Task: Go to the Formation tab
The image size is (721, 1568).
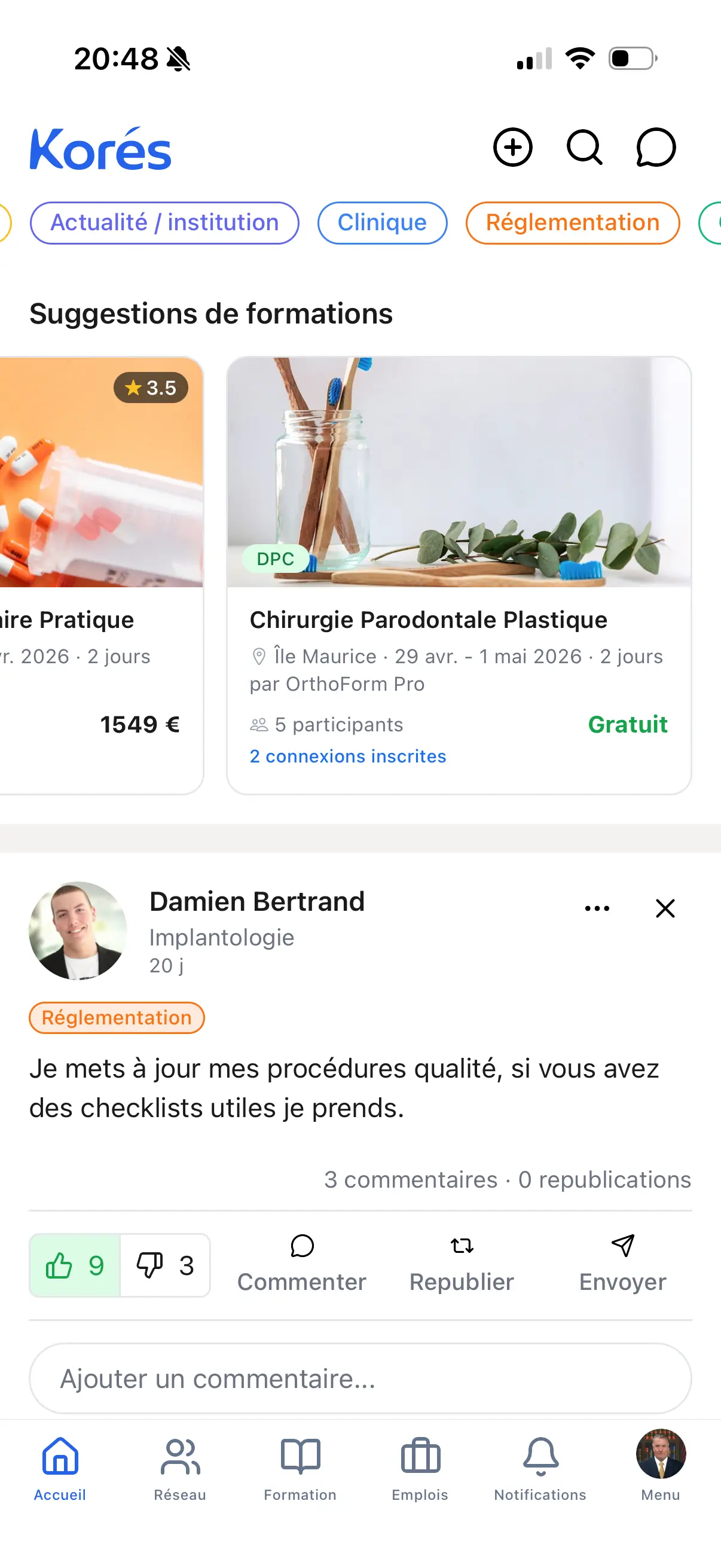Action: pos(300,1467)
